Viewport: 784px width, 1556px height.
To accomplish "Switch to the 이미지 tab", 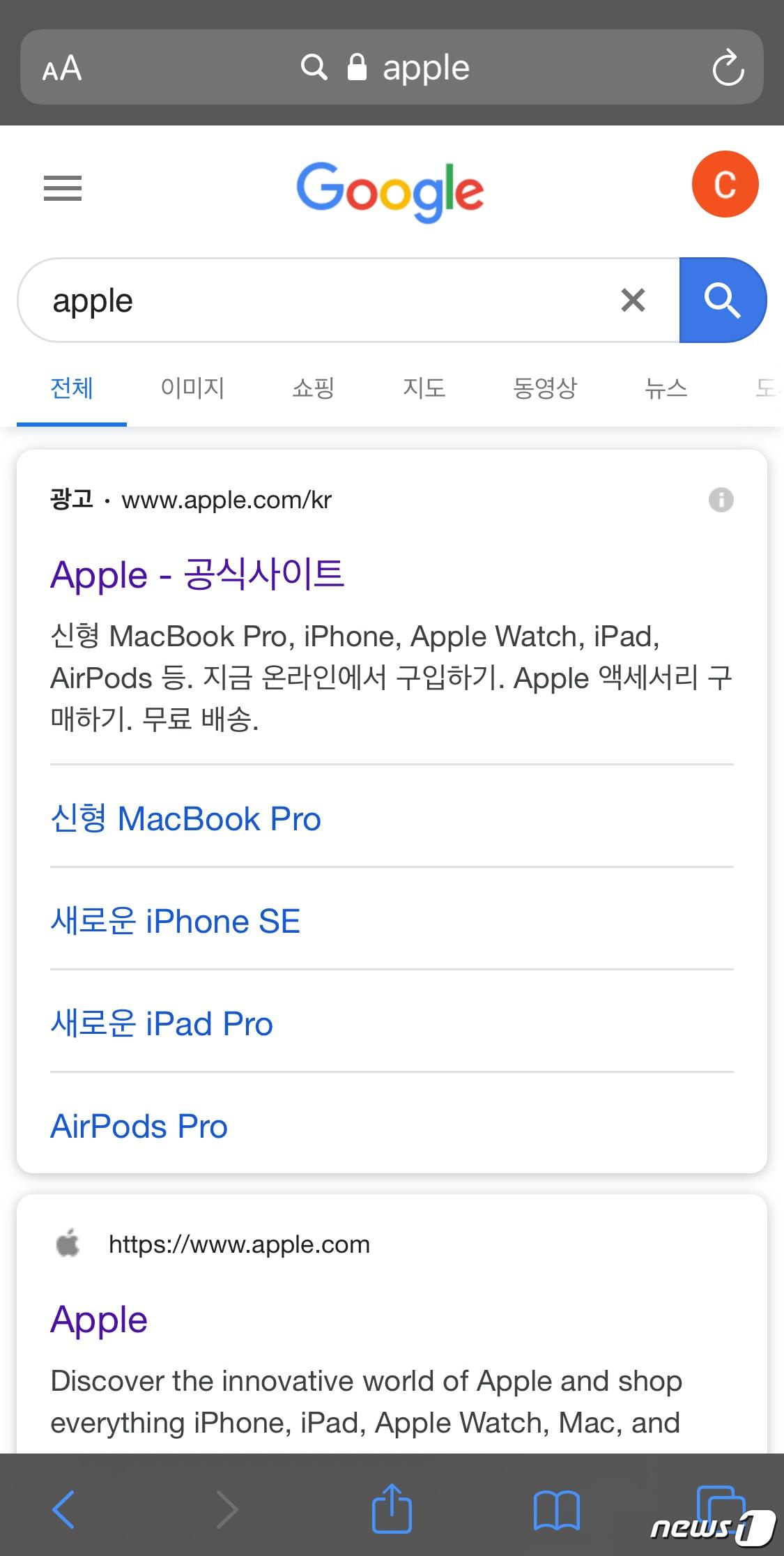I will point(192,388).
